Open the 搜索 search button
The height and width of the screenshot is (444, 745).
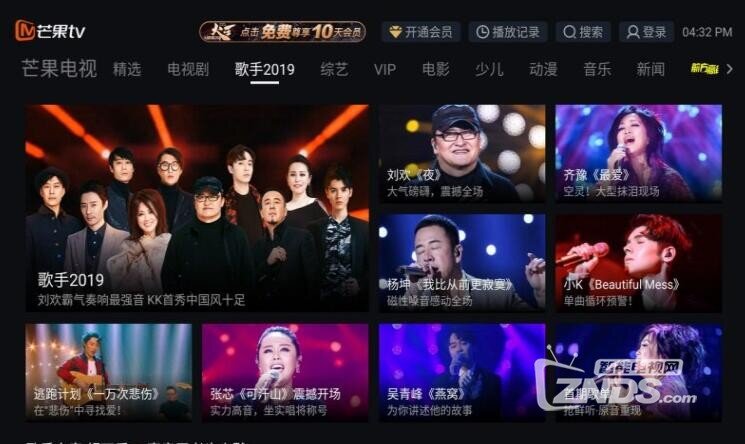pyautogui.click(x=583, y=32)
